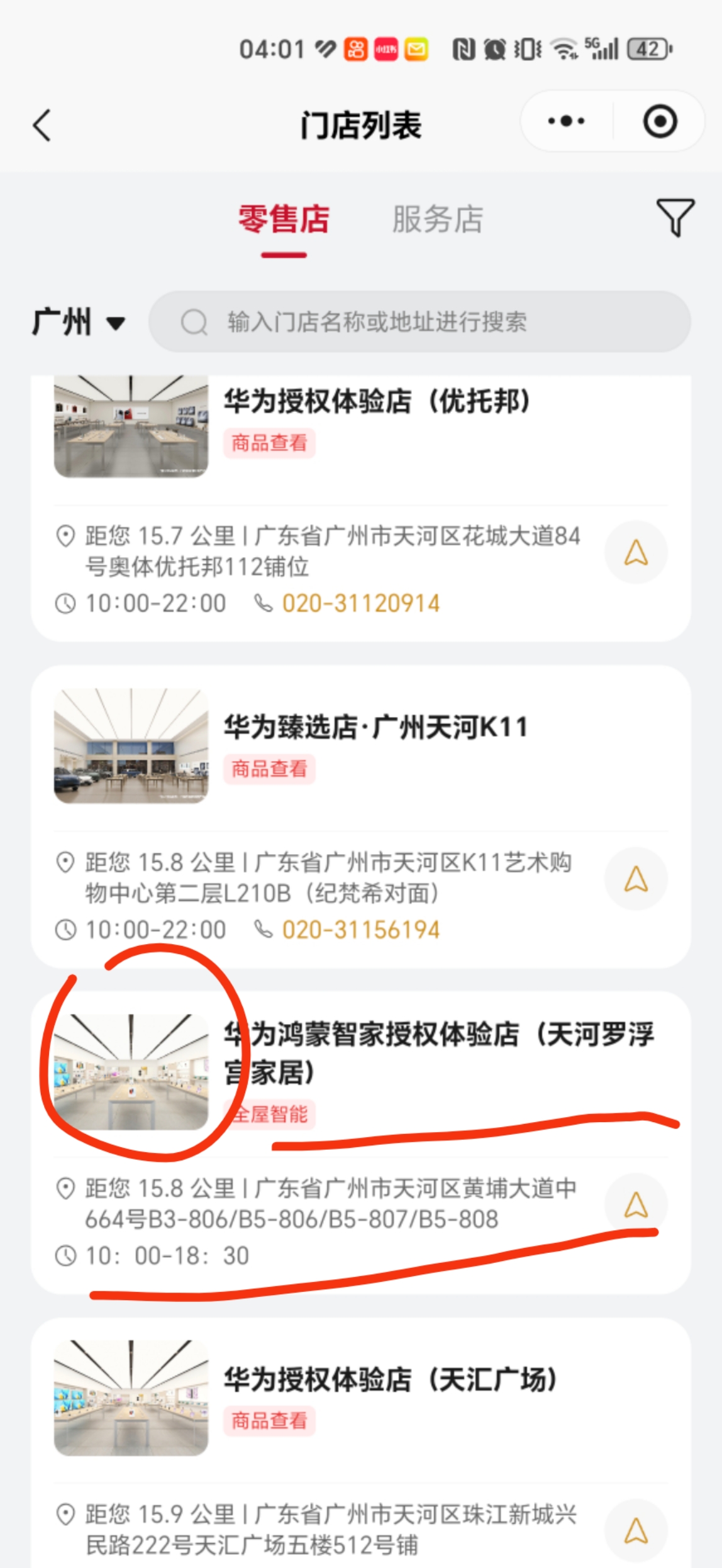This screenshot has height=1568, width=722.
Task: Expand the 广州 city dropdown
Action: [x=79, y=322]
